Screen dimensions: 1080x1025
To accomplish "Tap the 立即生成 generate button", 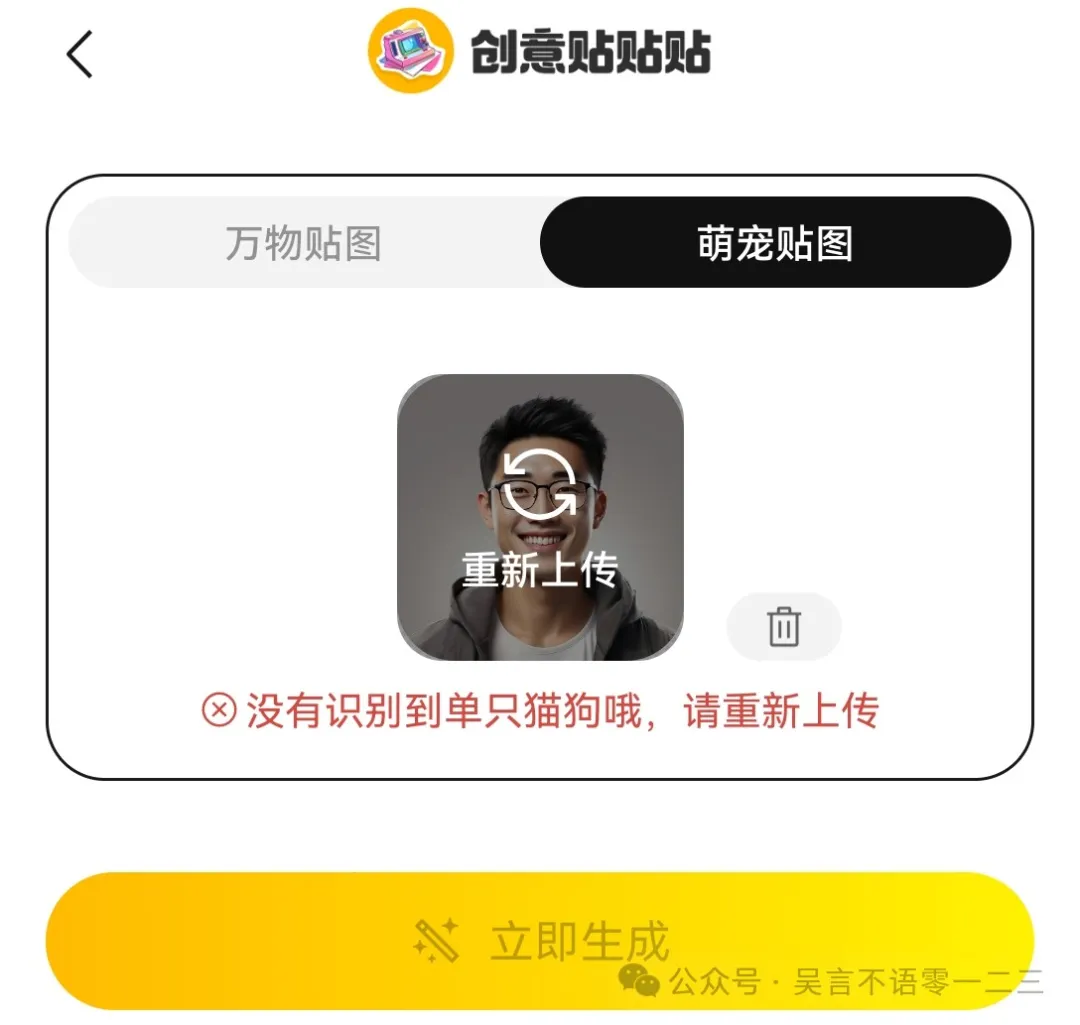I will [x=540, y=940].
